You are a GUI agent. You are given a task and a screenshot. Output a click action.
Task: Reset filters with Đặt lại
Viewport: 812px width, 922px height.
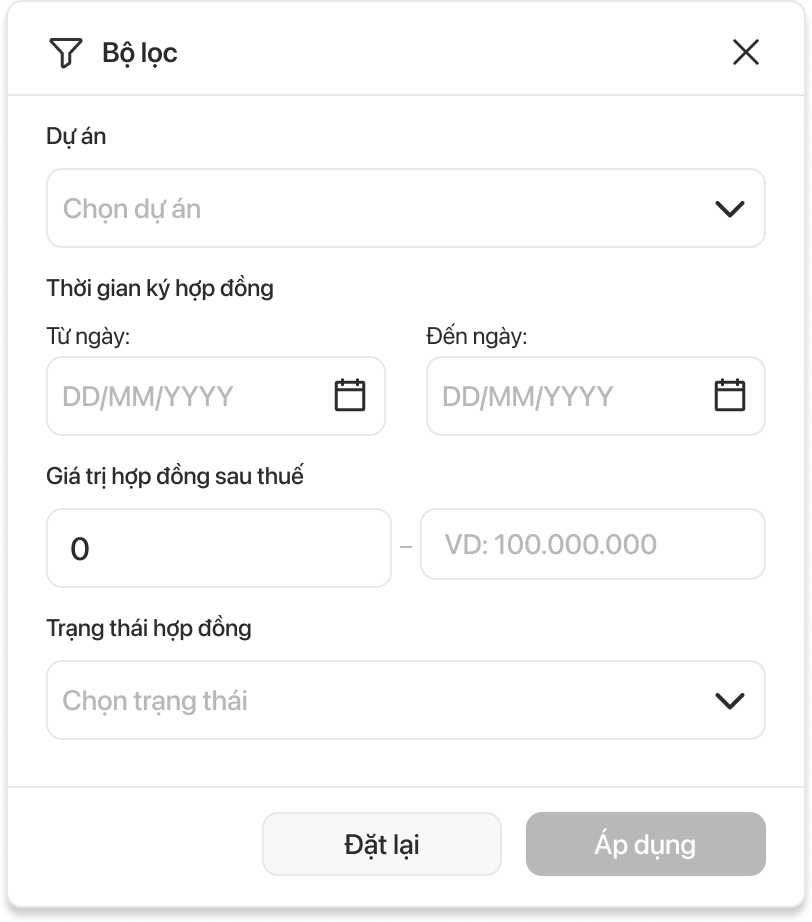point(381,844)
